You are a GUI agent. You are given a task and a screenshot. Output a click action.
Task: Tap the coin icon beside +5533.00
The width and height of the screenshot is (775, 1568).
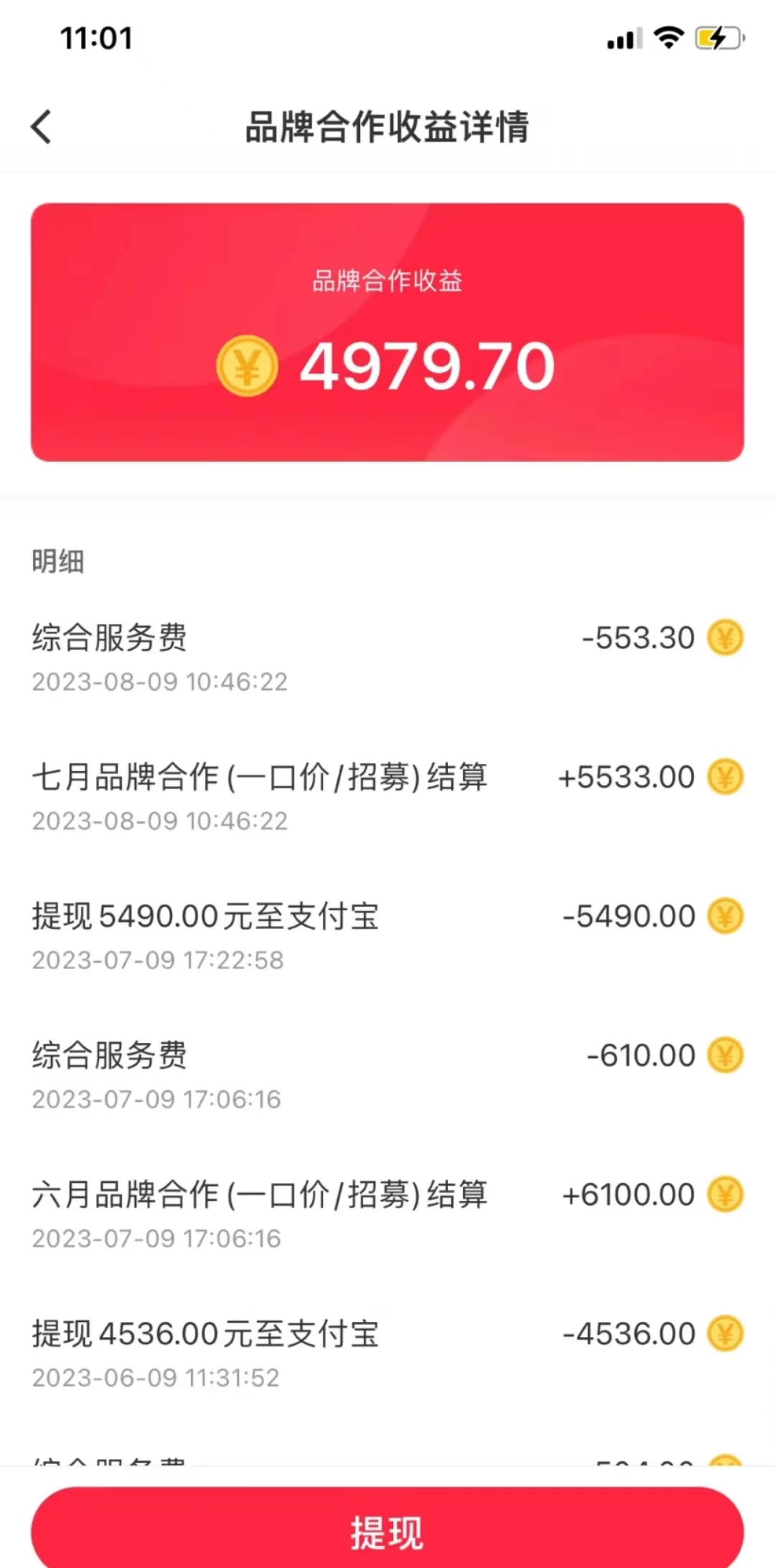tap(726, 778)
